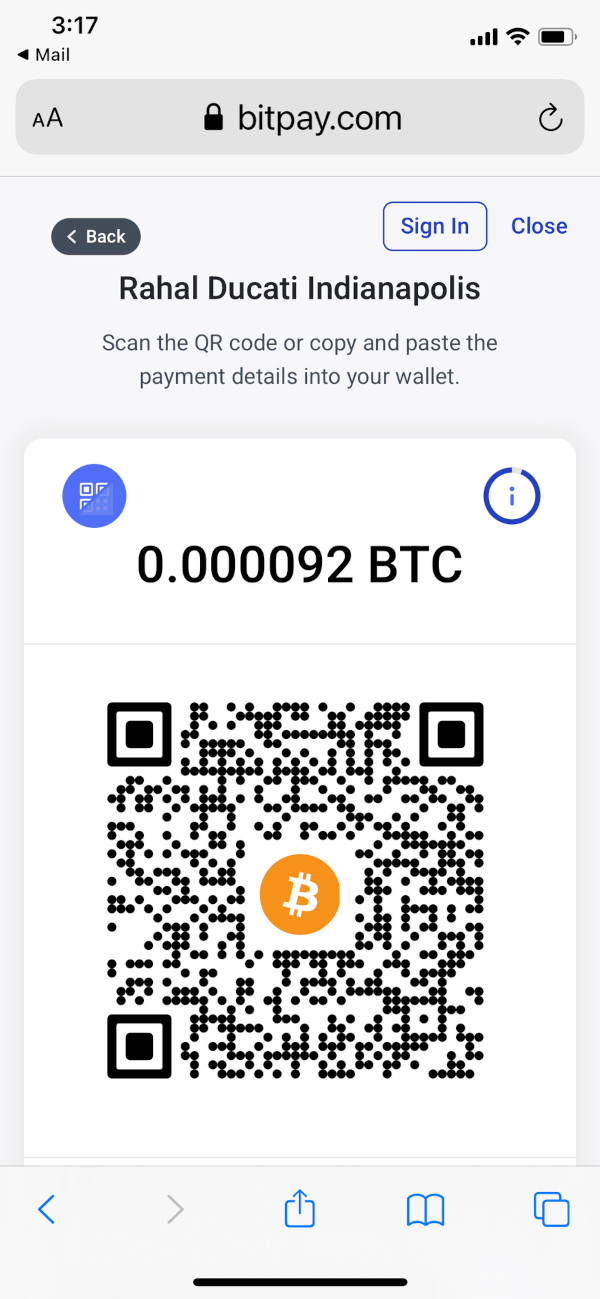Close the payment invoice

pyautogui.click(x=539, y=226)
